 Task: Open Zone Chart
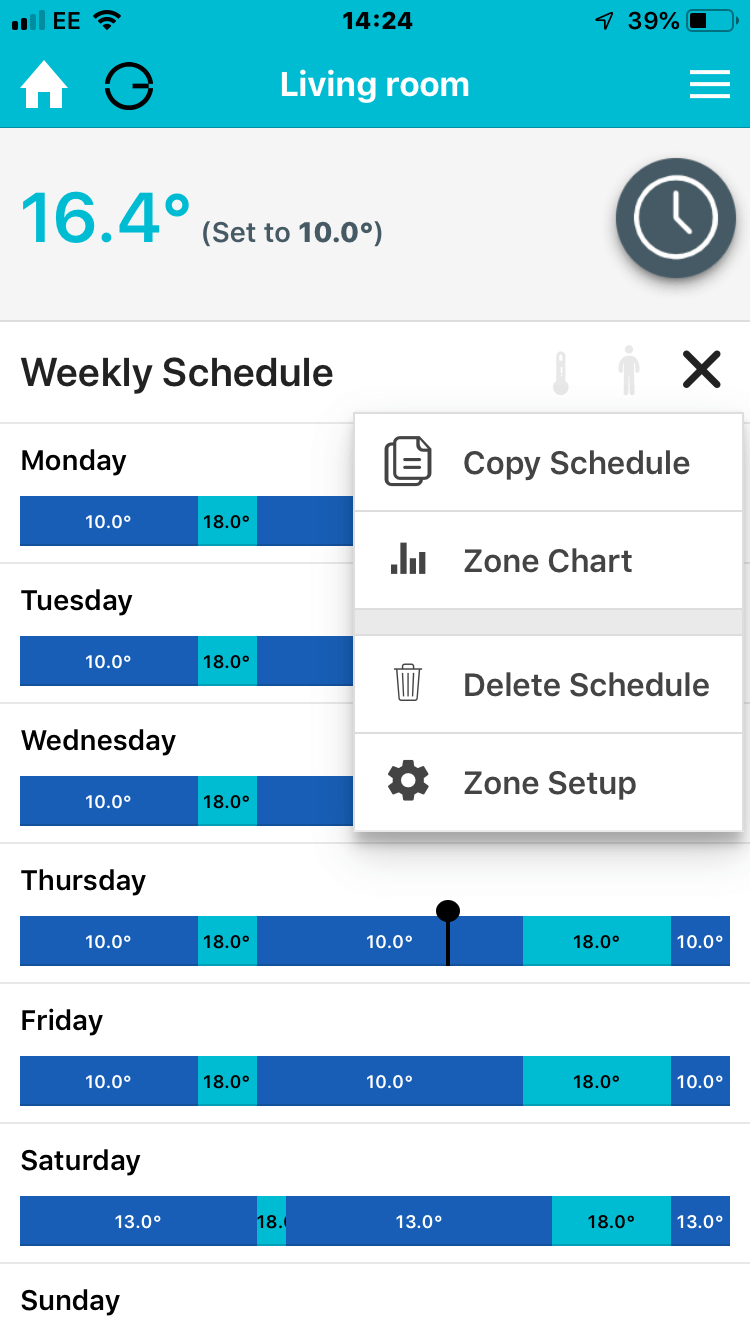[548, 561]
